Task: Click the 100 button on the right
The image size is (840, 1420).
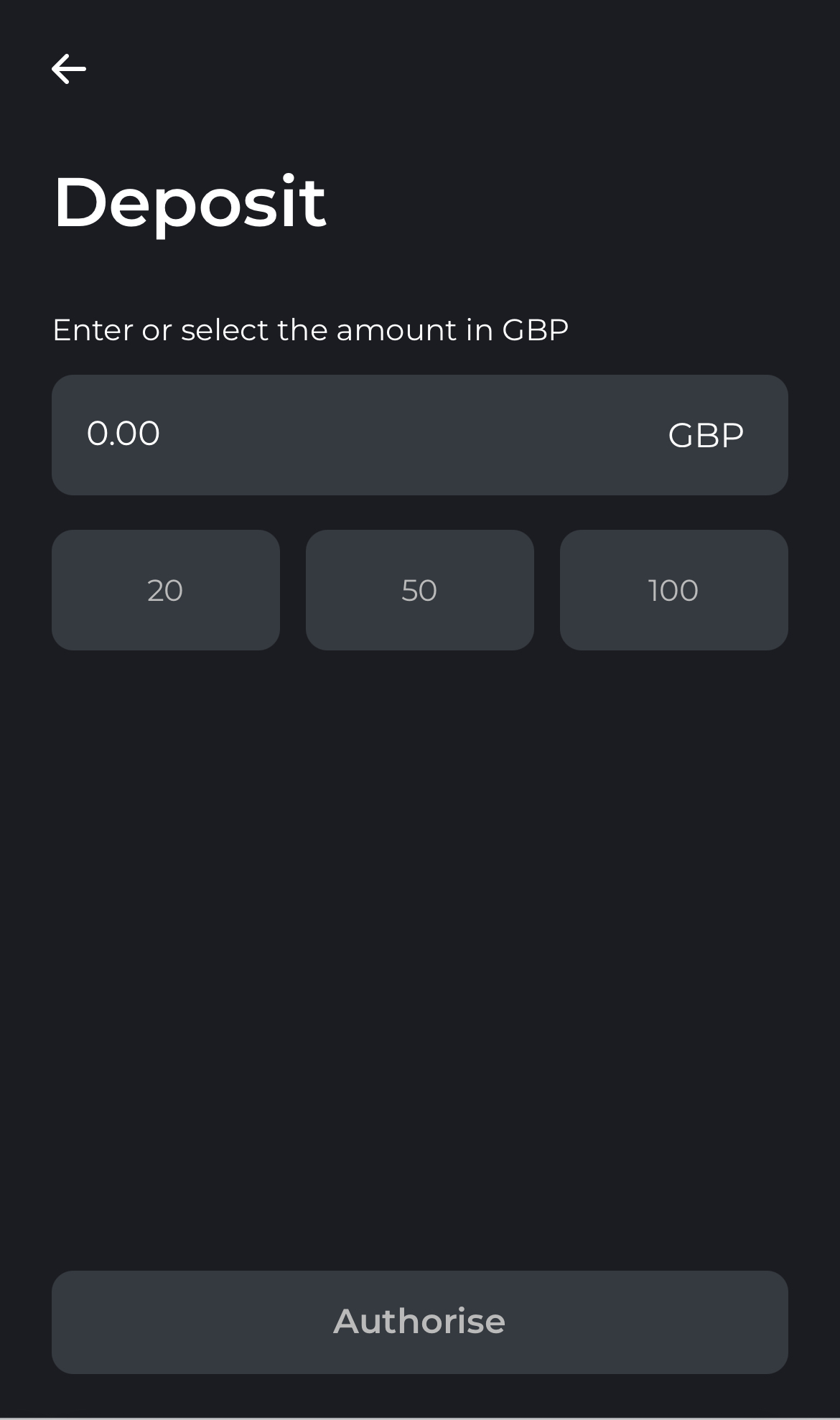Action: tap(673, 589)
